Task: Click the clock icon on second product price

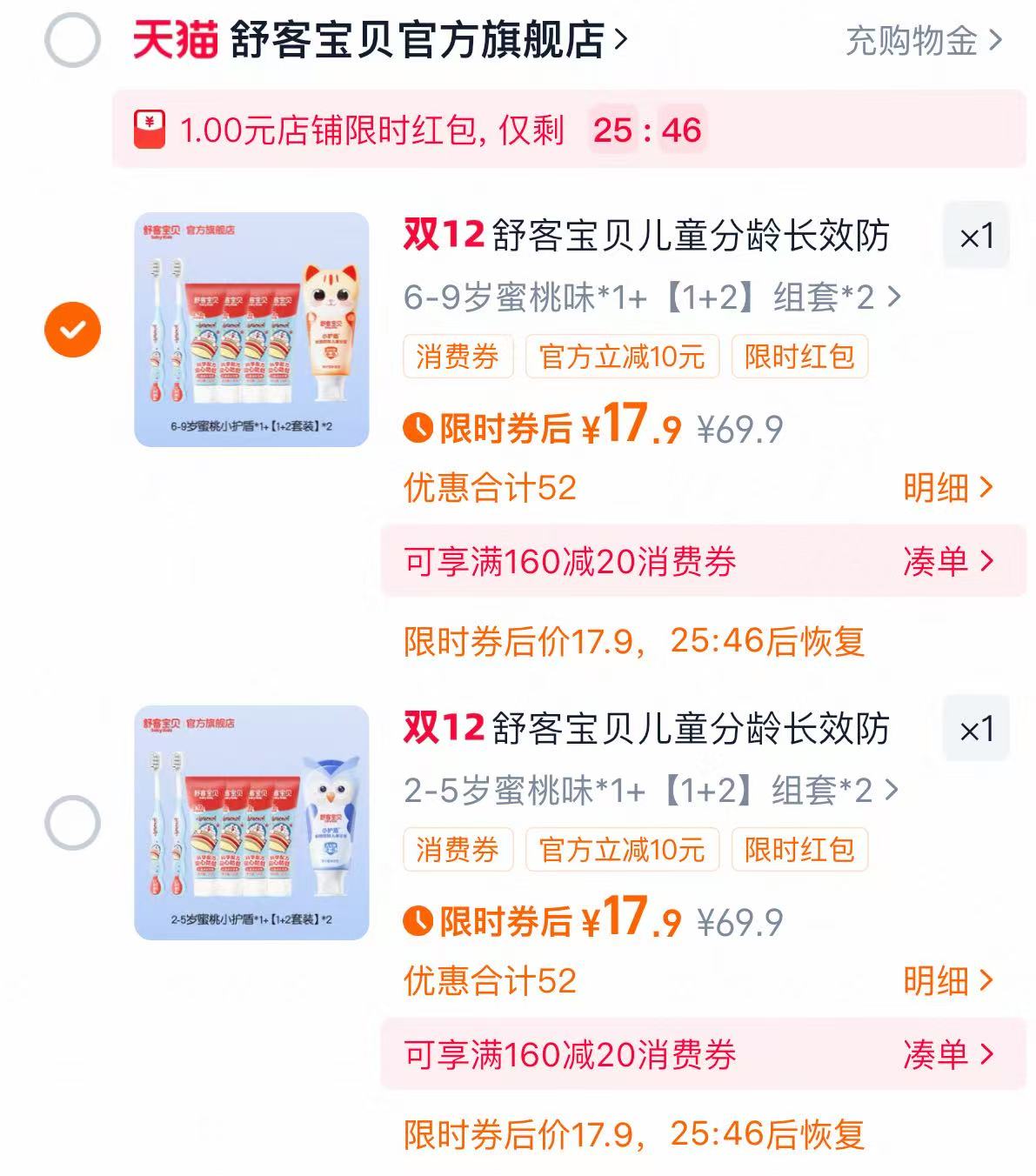Action: coord(417,924)
